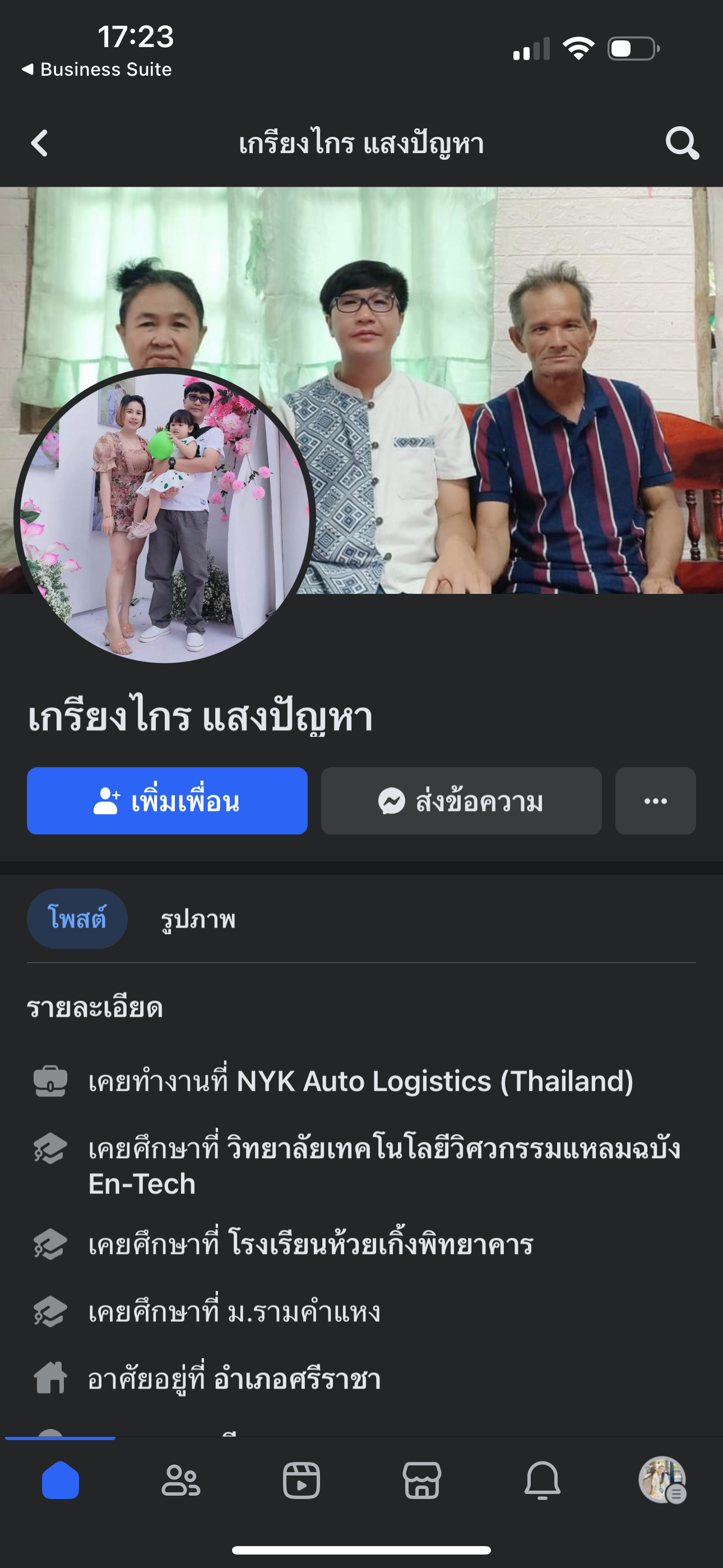Open อำเภอศรีราชา location page
This screenshot has width=723, height=1568.
tap(297, 1380)
